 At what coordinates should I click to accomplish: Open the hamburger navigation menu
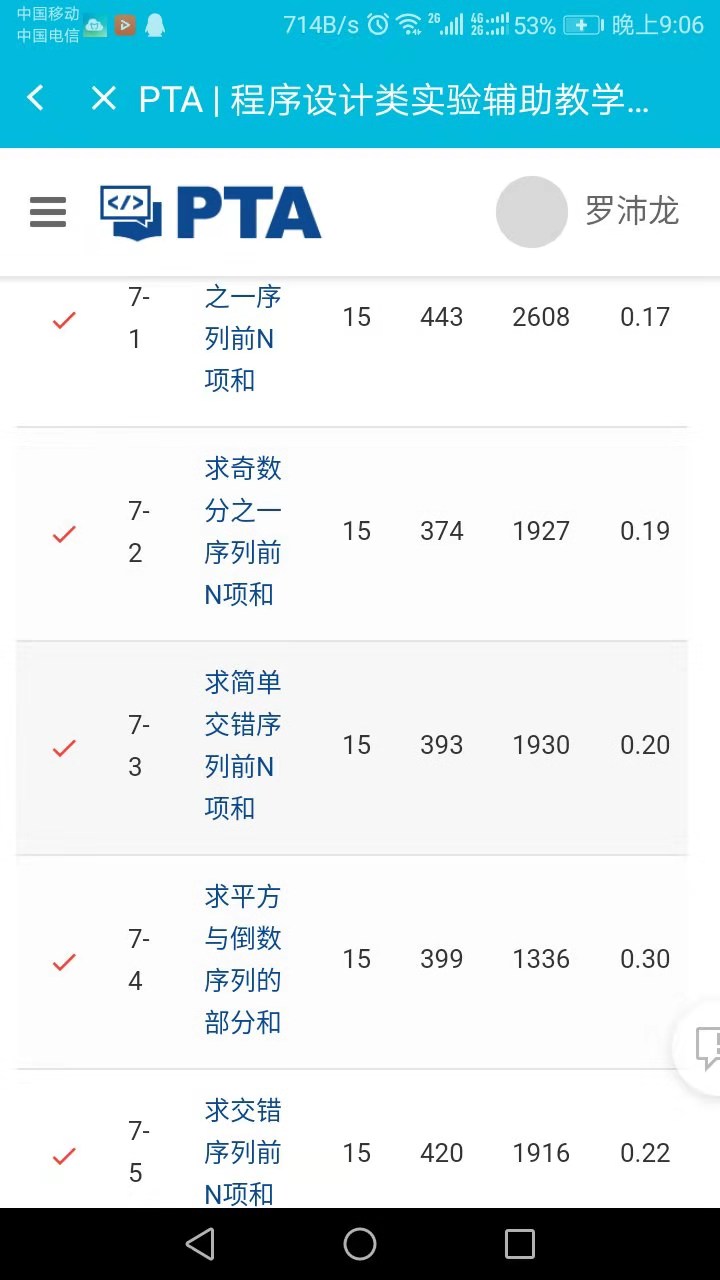[x=48, y=212]
